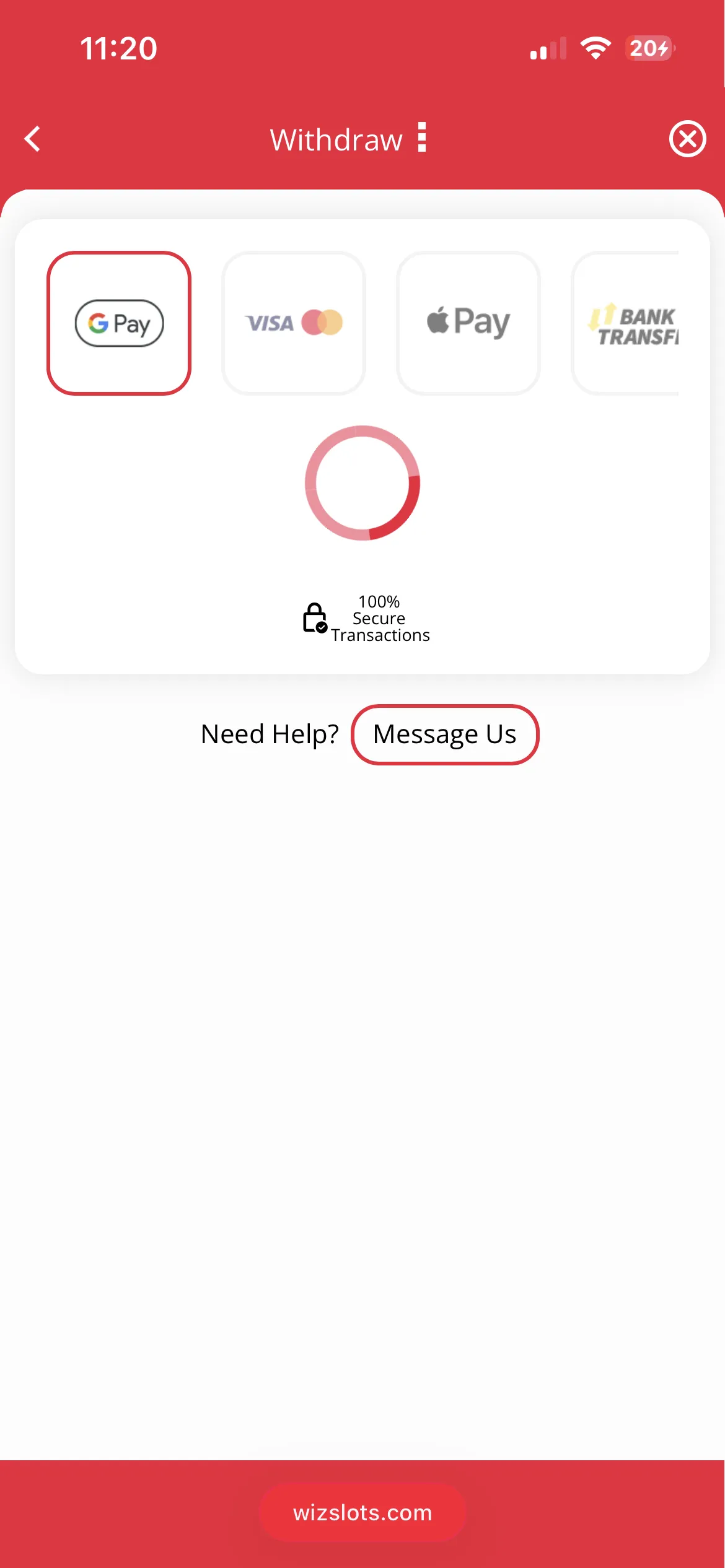Open the three-dot menu beside Withdraw
This screenshot has width=725, height=1568.
pos(422,137)
